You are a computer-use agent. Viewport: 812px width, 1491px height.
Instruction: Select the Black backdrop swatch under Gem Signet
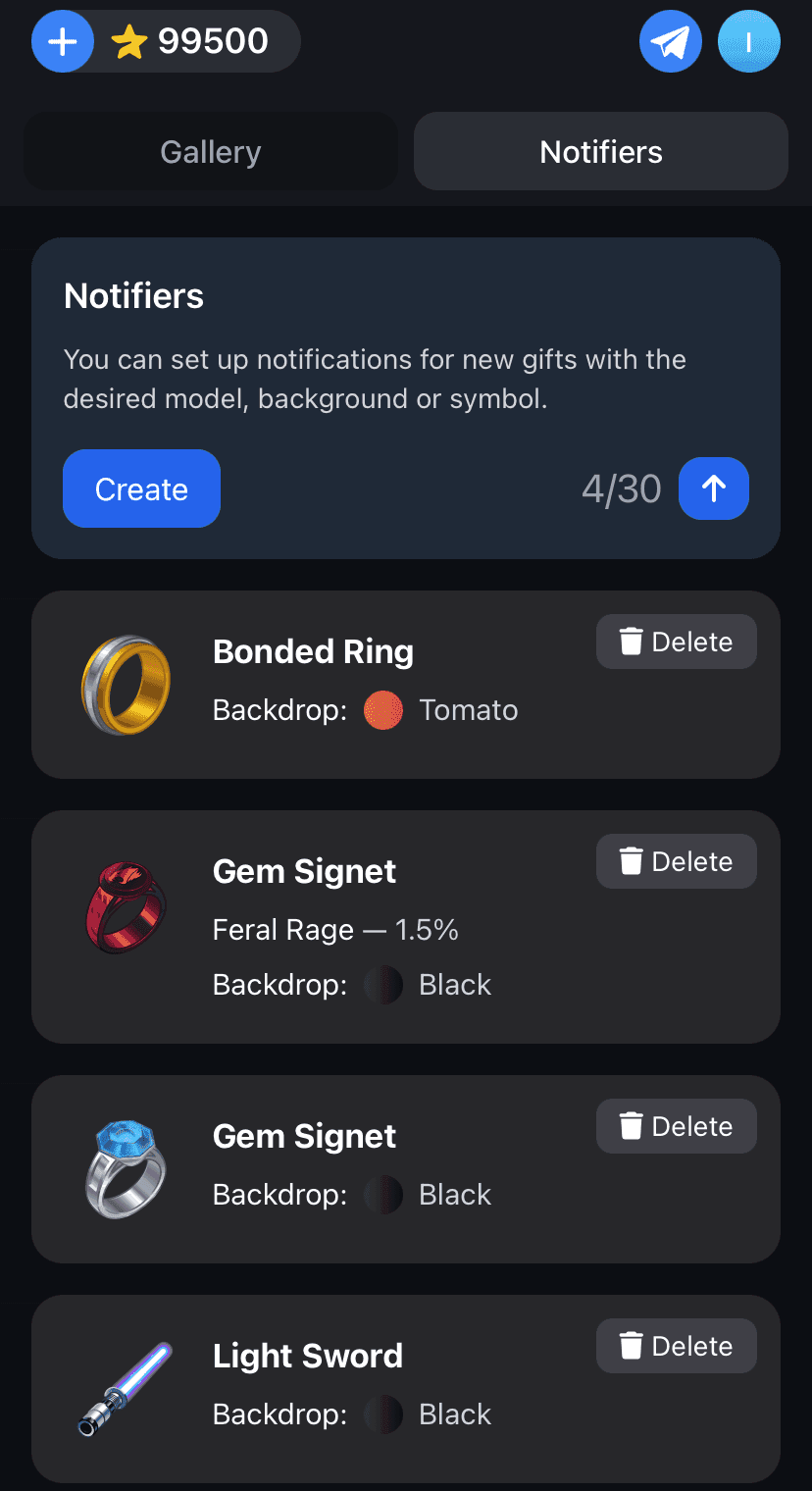coord(382,984)
